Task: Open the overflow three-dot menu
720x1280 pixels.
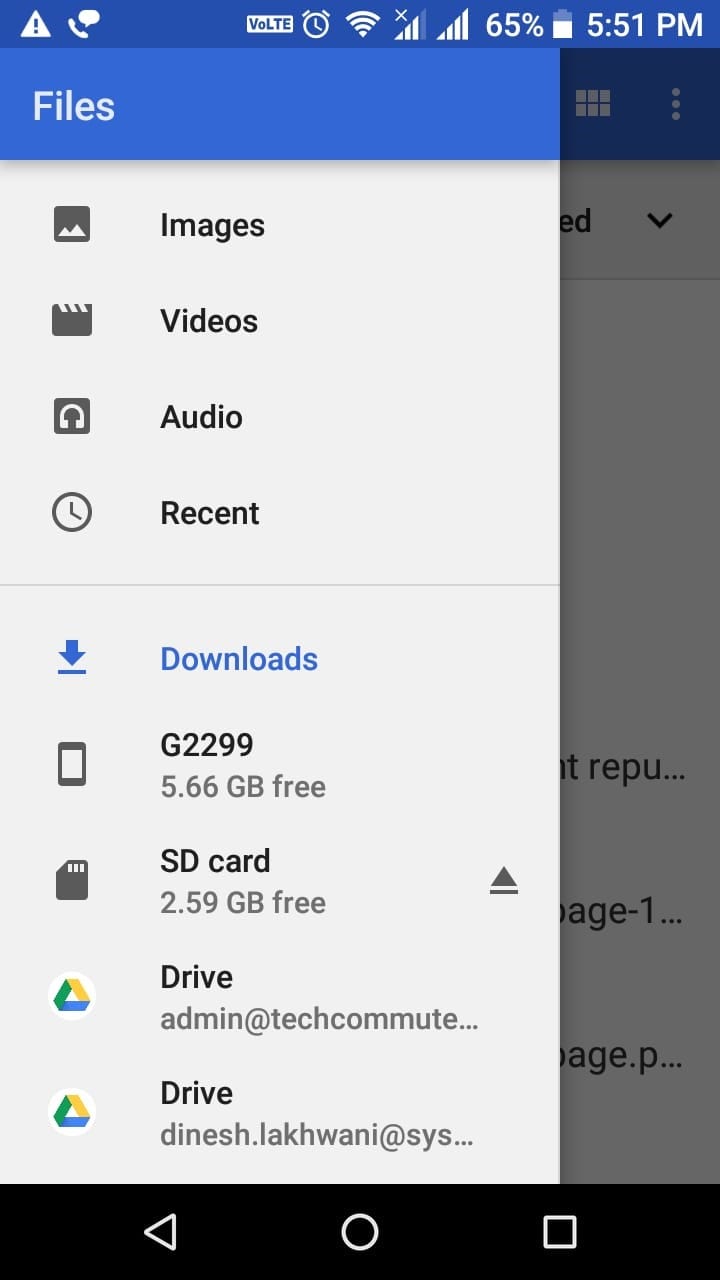Action: click(676, 104)
